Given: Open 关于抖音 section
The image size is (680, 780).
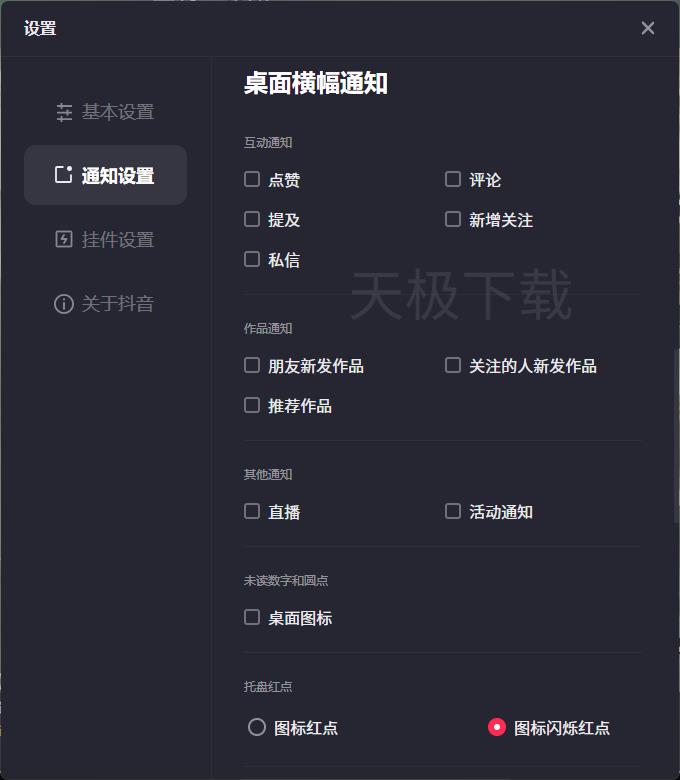Looking at the screenshot, I should (105, 304).
